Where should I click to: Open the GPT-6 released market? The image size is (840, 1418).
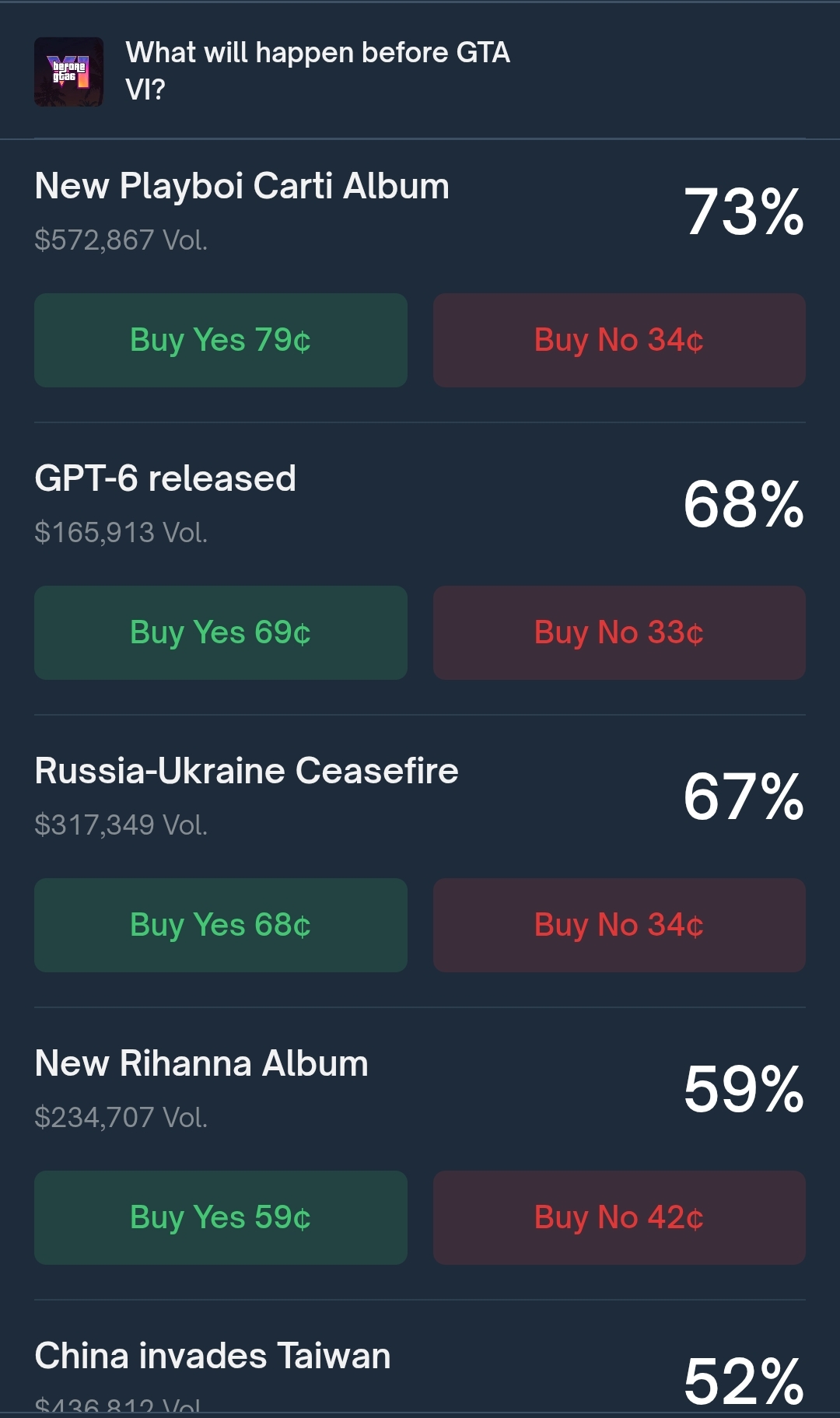165,478
